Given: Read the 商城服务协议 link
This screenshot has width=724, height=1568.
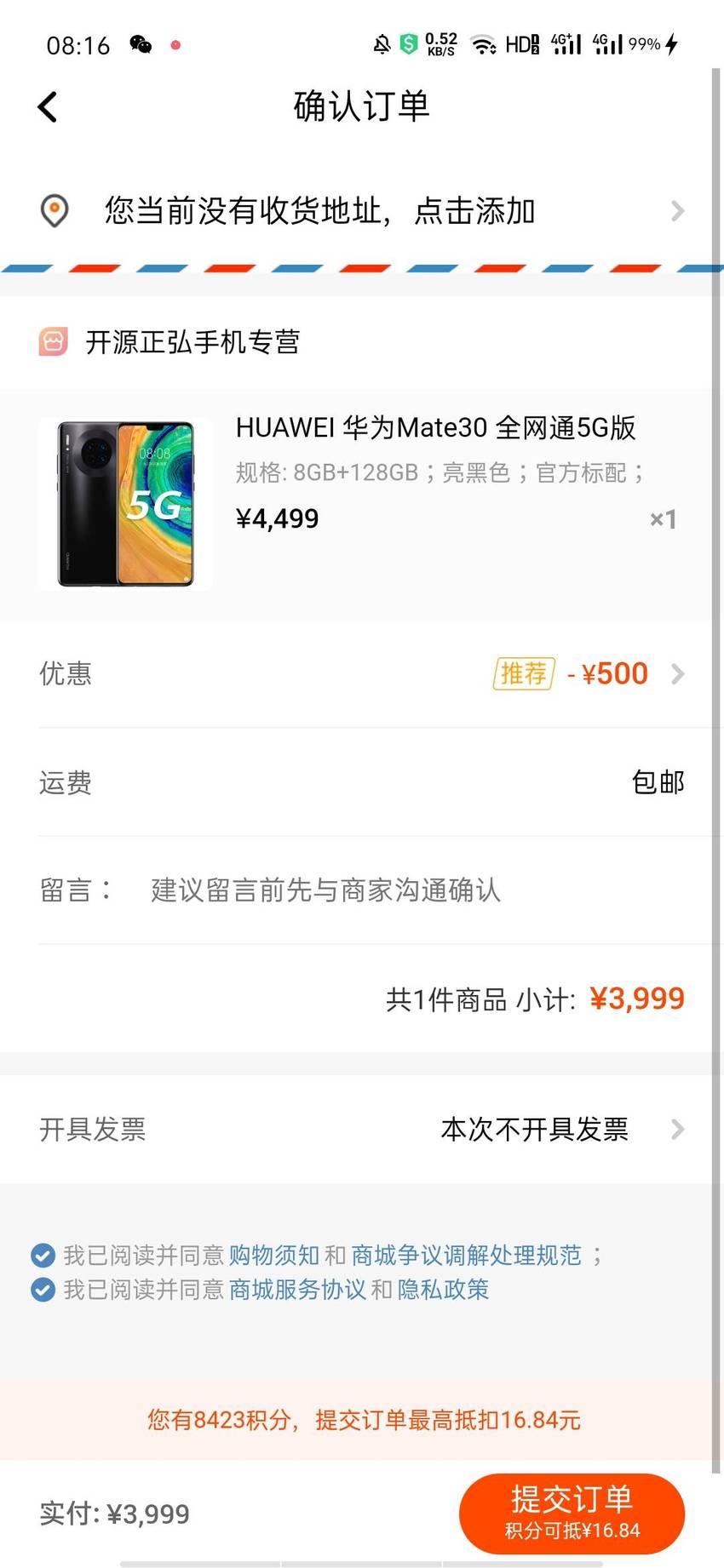Looking at the screenshot, I should pyautogui.click(x=297, y=1290).
